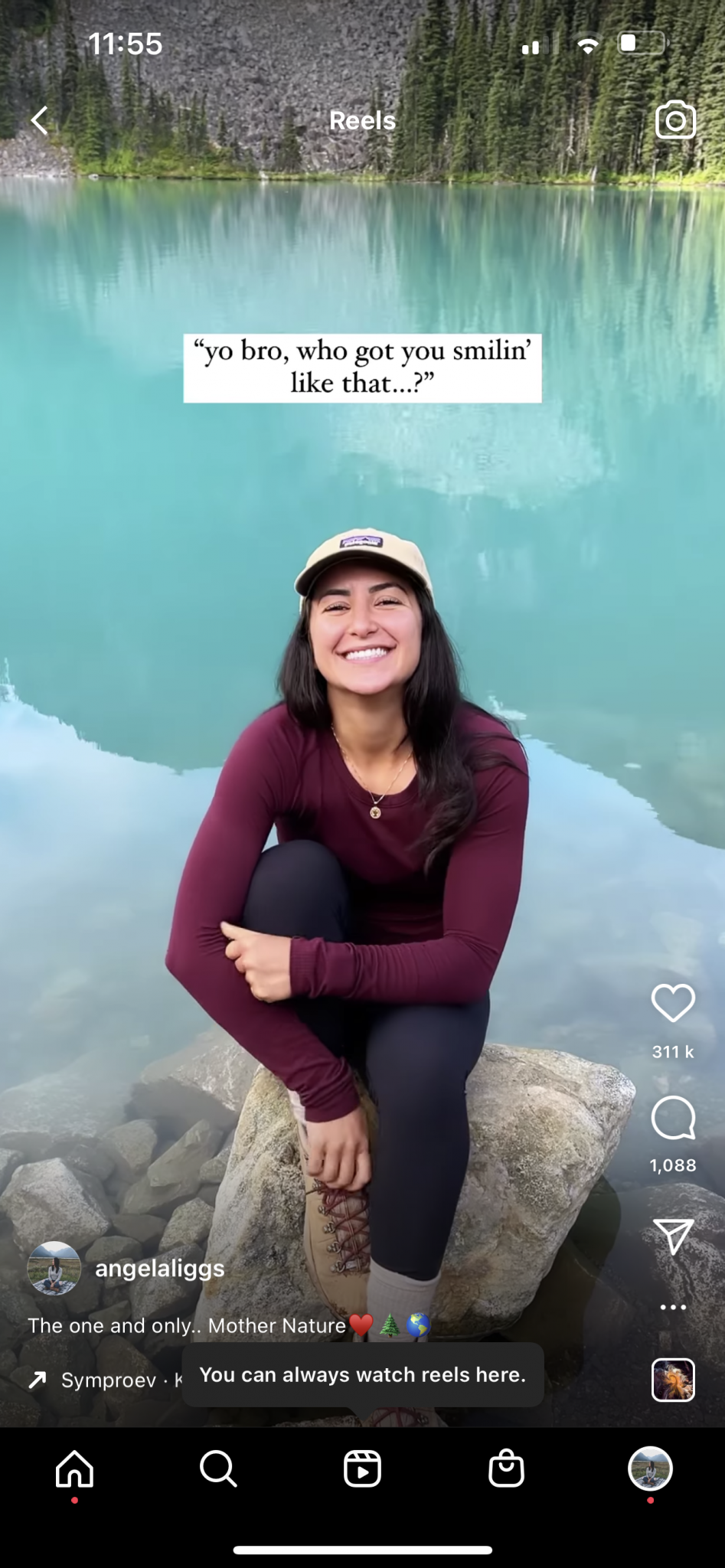This screenshot has height=1568, width=725.
Task: Share this reel with the paper plane icon
Action: click(673, 1236)
